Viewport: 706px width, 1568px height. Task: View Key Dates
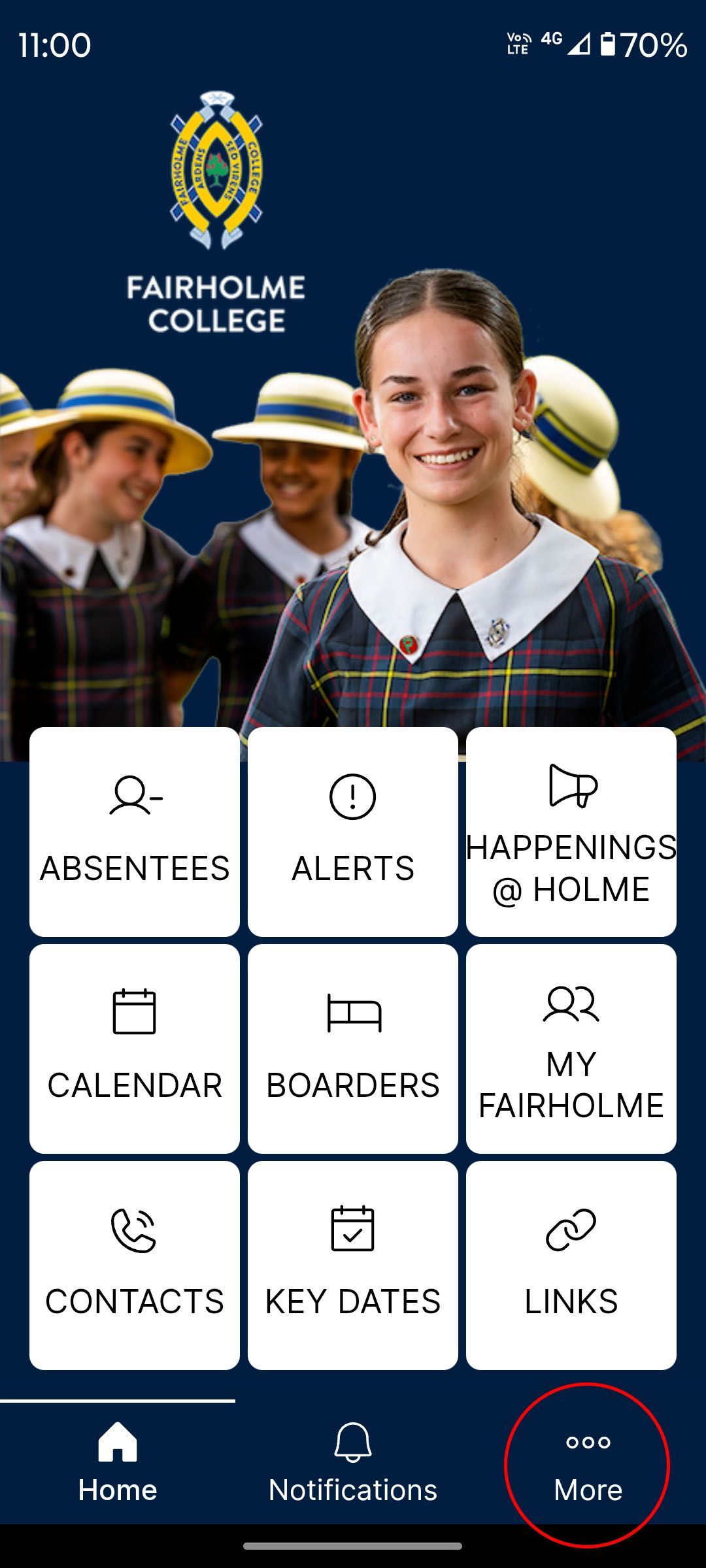[353, 1266]
